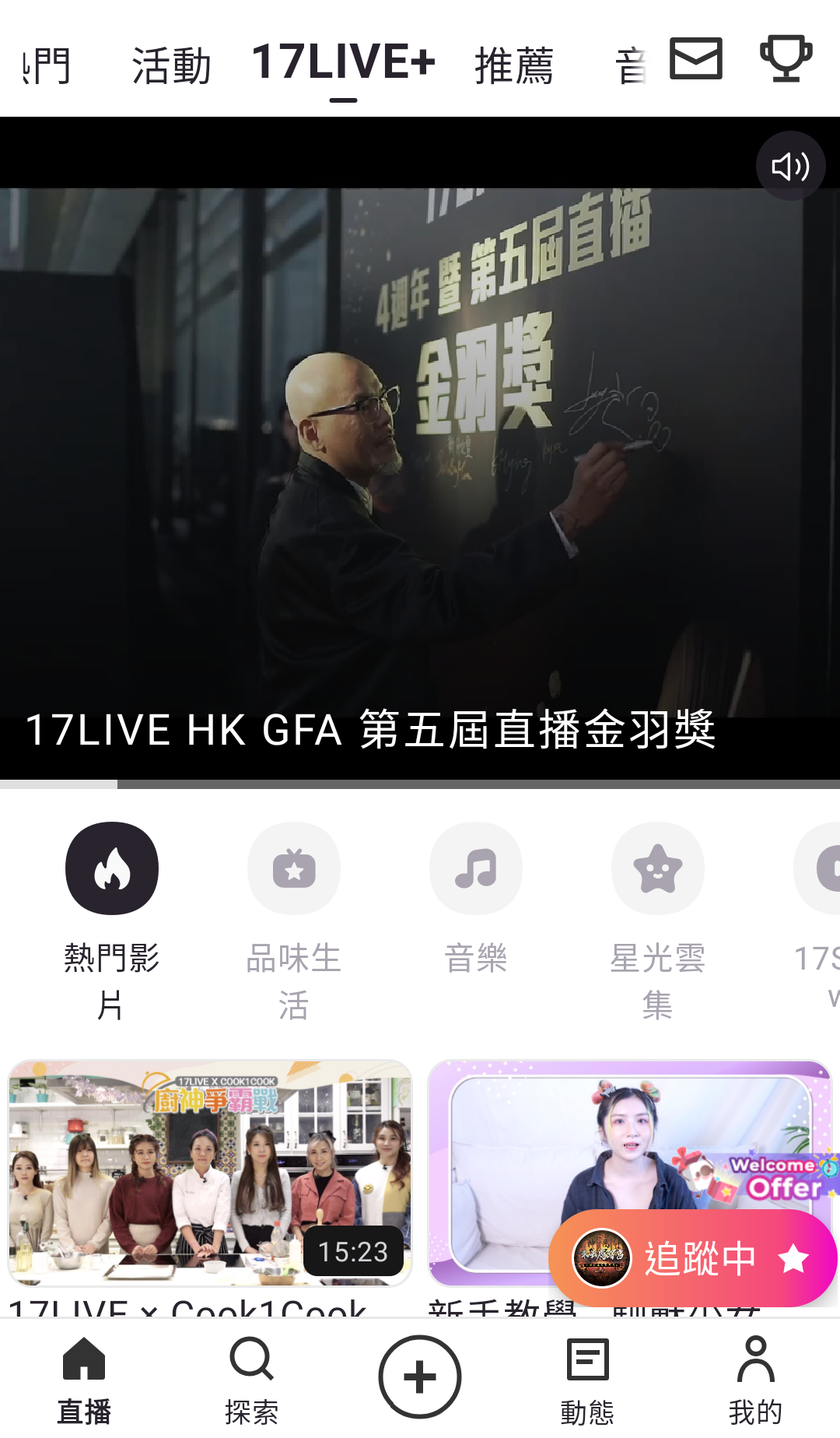The image size is (840, 1438).
Task: Click the video carousel progress bar
Action: pyautogui.click(x=420, y=786)
